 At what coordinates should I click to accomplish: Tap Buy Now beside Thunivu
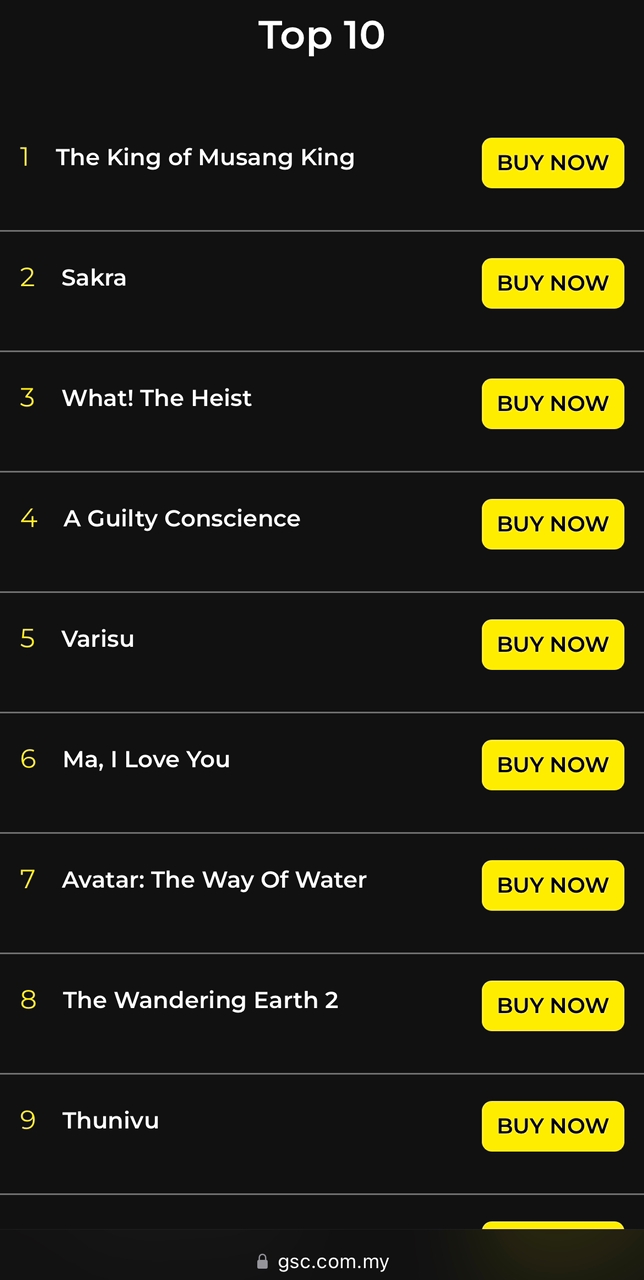pyautogui.click(x=552, y=1126)
